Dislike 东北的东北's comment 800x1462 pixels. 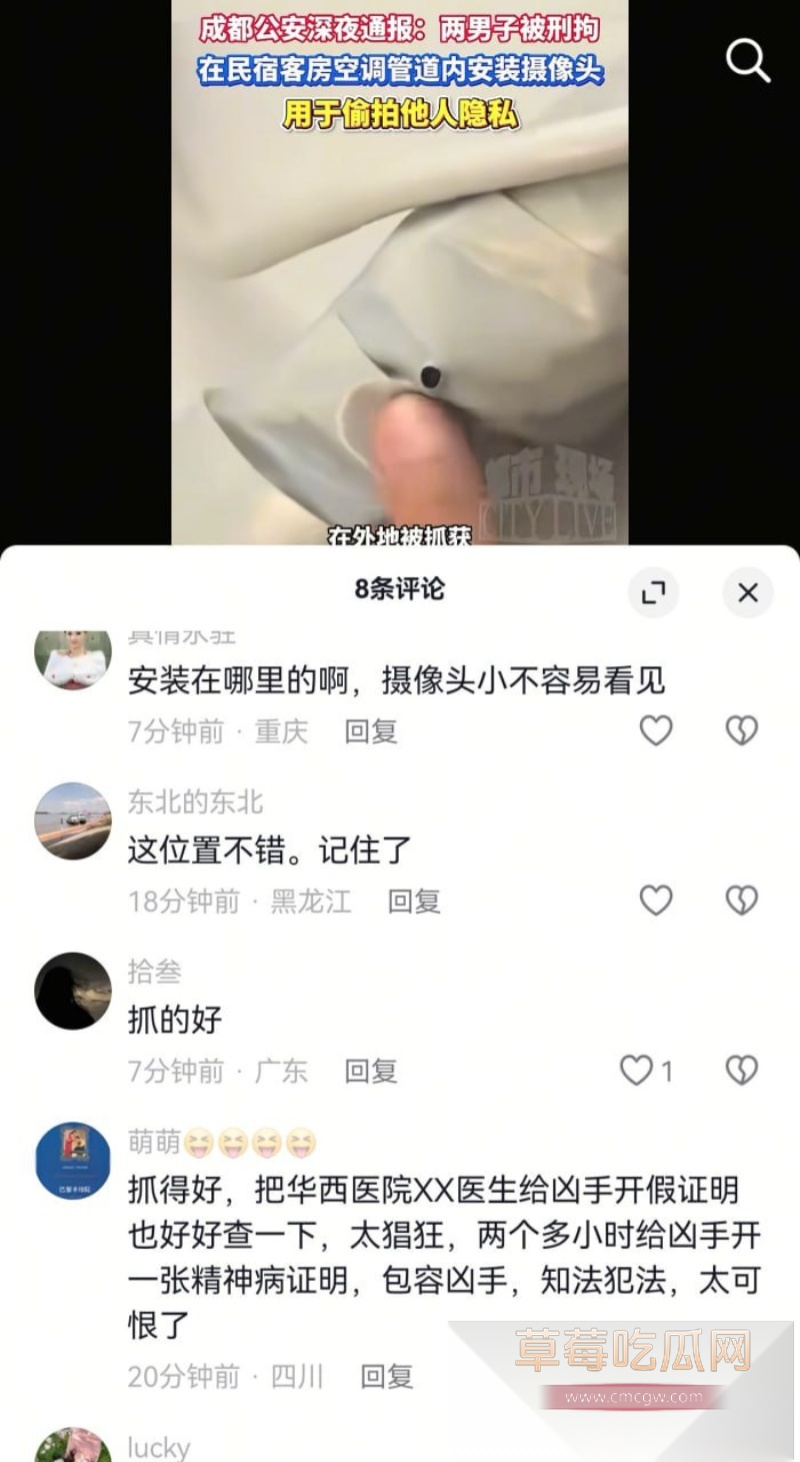[741, 901]
